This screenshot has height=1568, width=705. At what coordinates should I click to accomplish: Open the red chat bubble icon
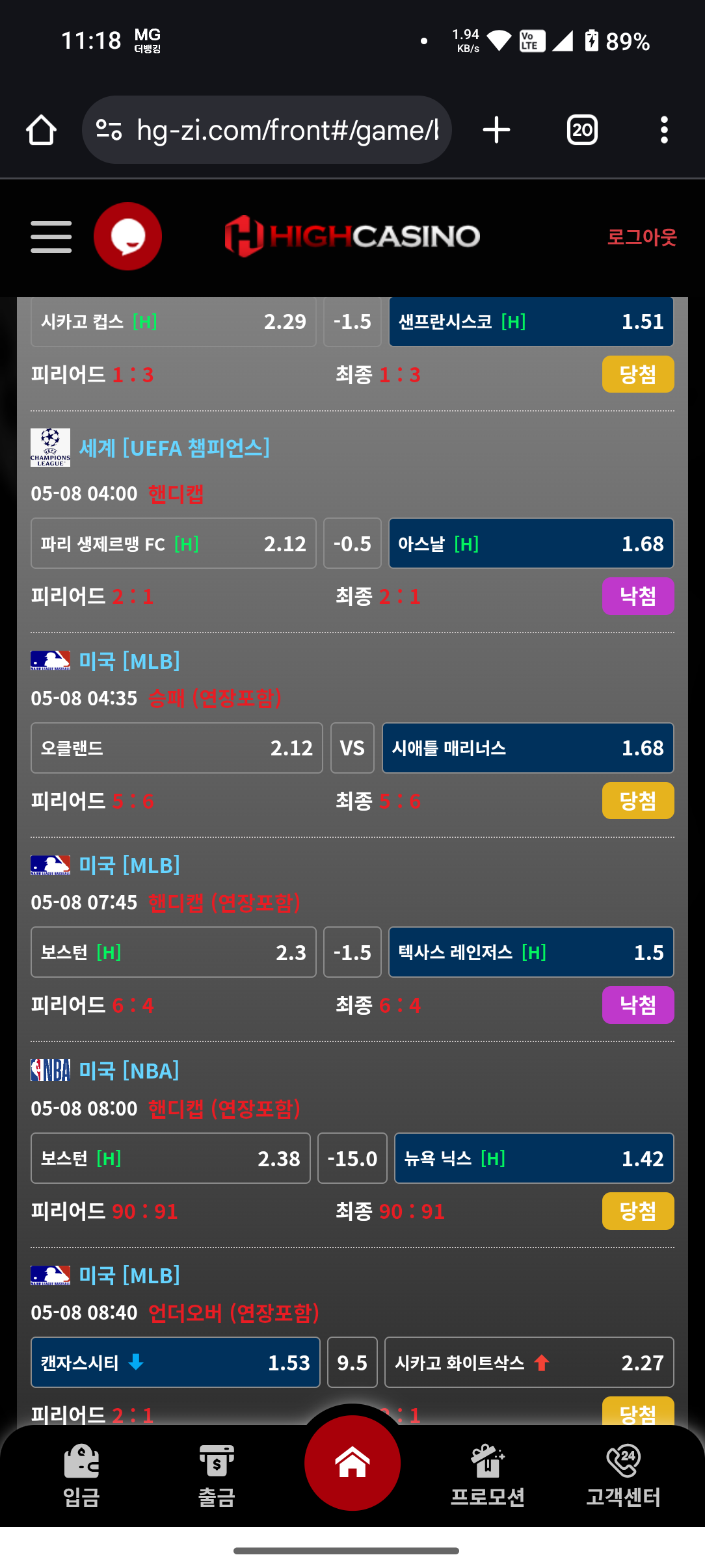pyautogui.click(x=127, y=237)
